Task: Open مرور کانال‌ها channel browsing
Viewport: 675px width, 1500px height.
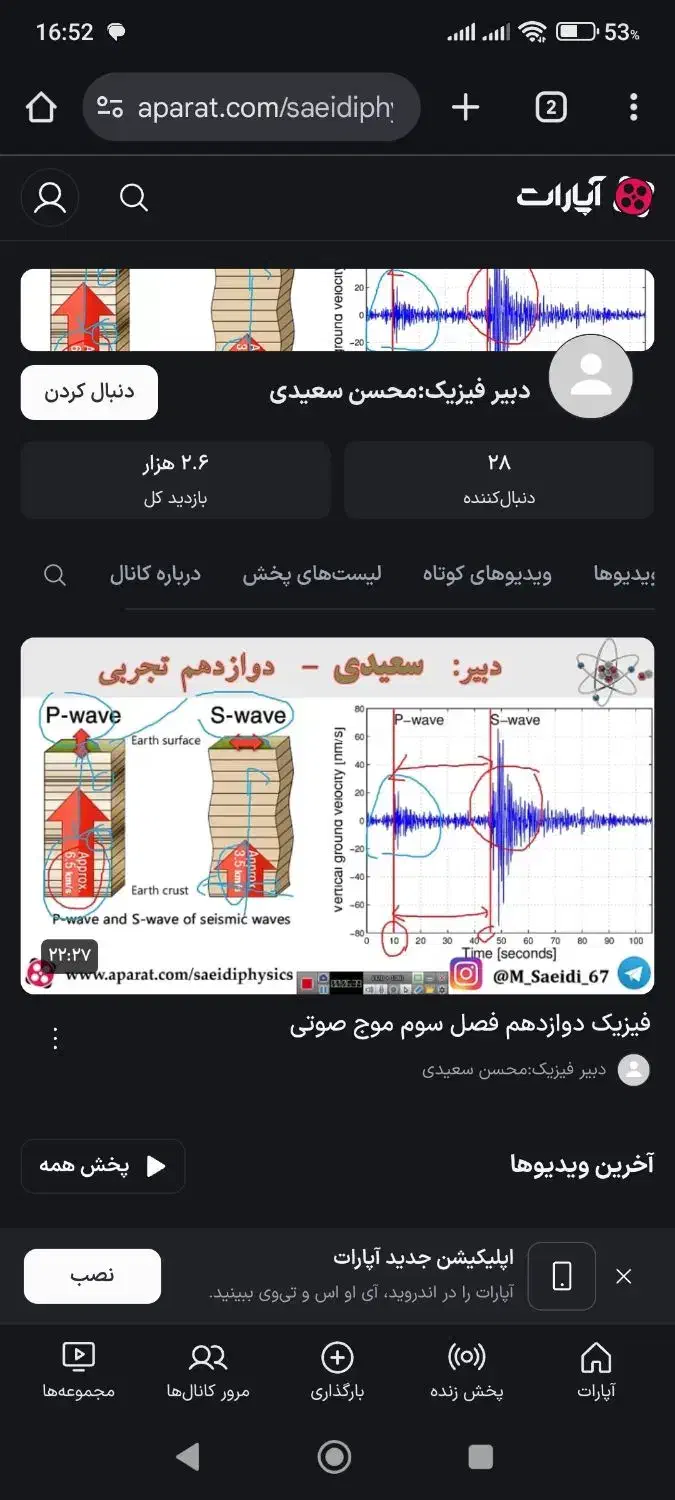Action: pyautogui.click(x=208, y=1371)
